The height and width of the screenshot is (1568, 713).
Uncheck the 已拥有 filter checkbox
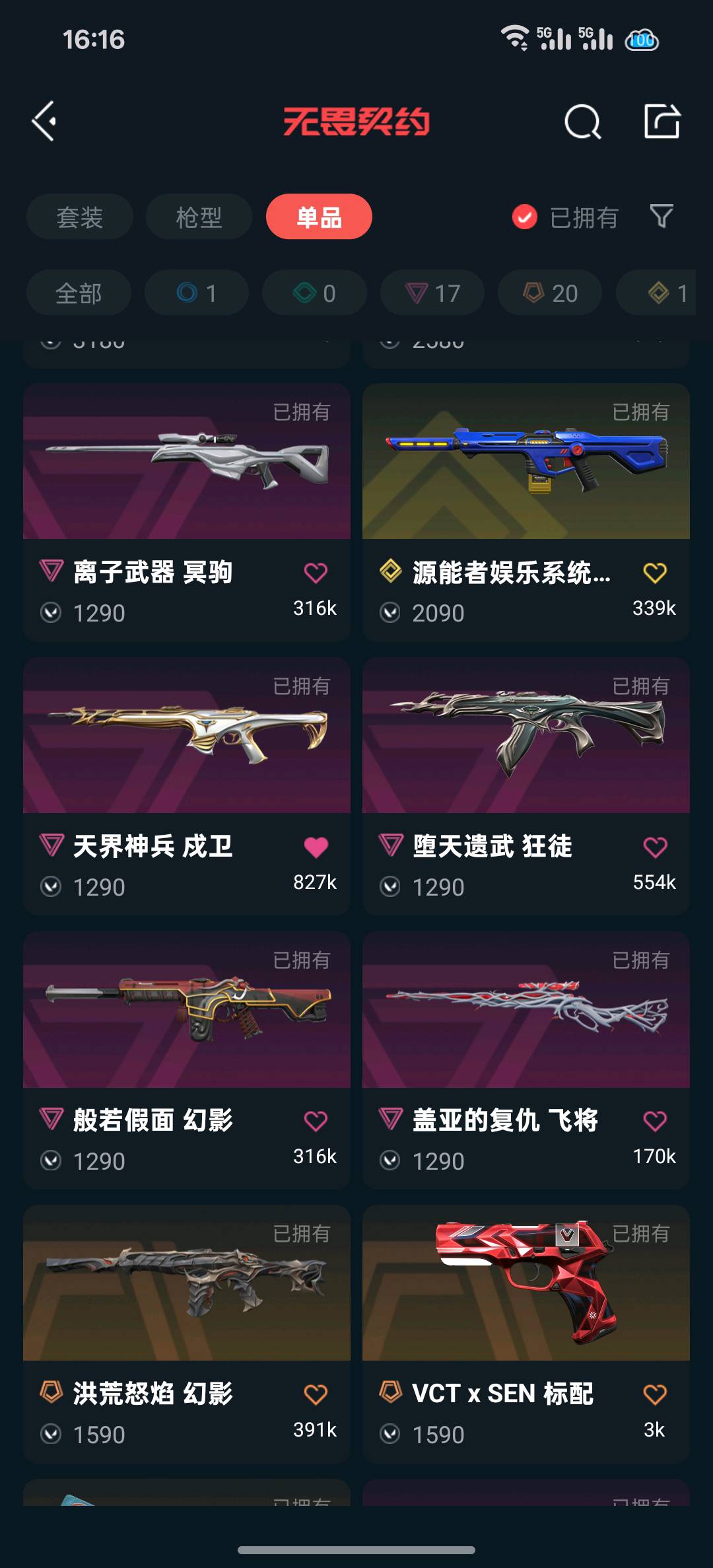click(525, 217)
